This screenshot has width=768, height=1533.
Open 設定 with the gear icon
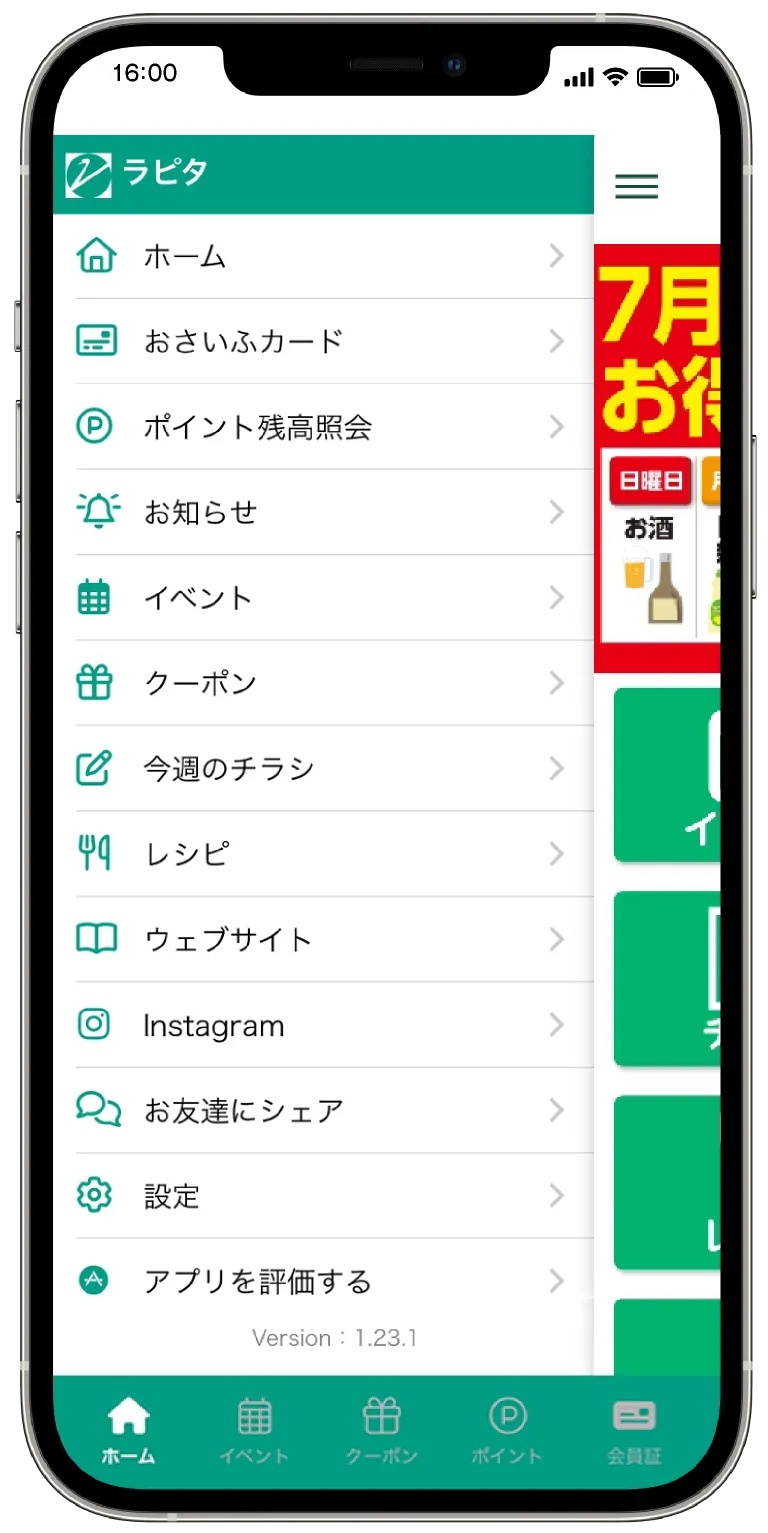point(95,1196)
